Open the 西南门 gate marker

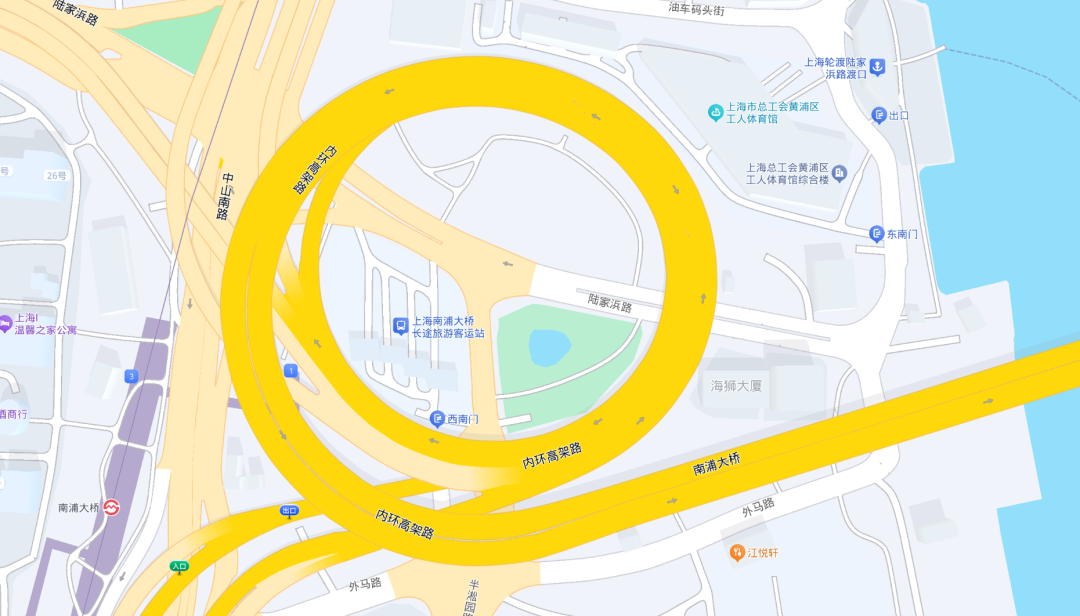(x=437, y=419)
